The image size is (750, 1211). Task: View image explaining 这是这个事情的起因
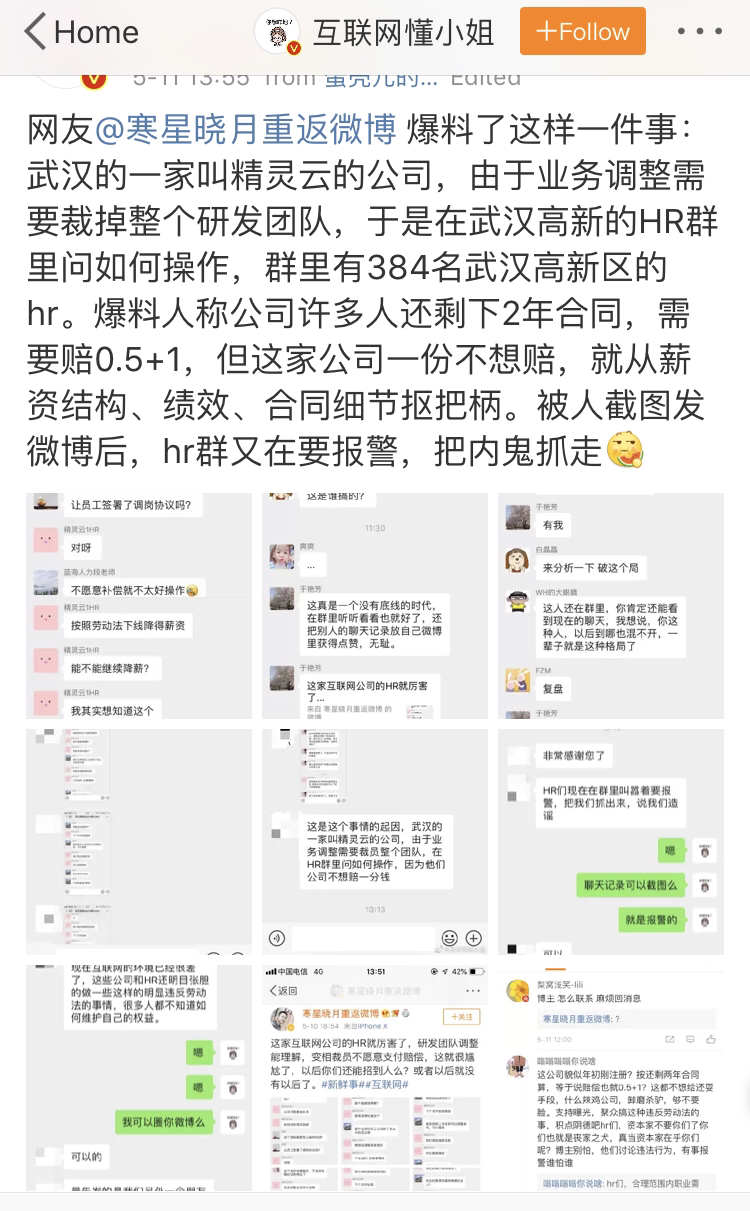pos(374,841)
